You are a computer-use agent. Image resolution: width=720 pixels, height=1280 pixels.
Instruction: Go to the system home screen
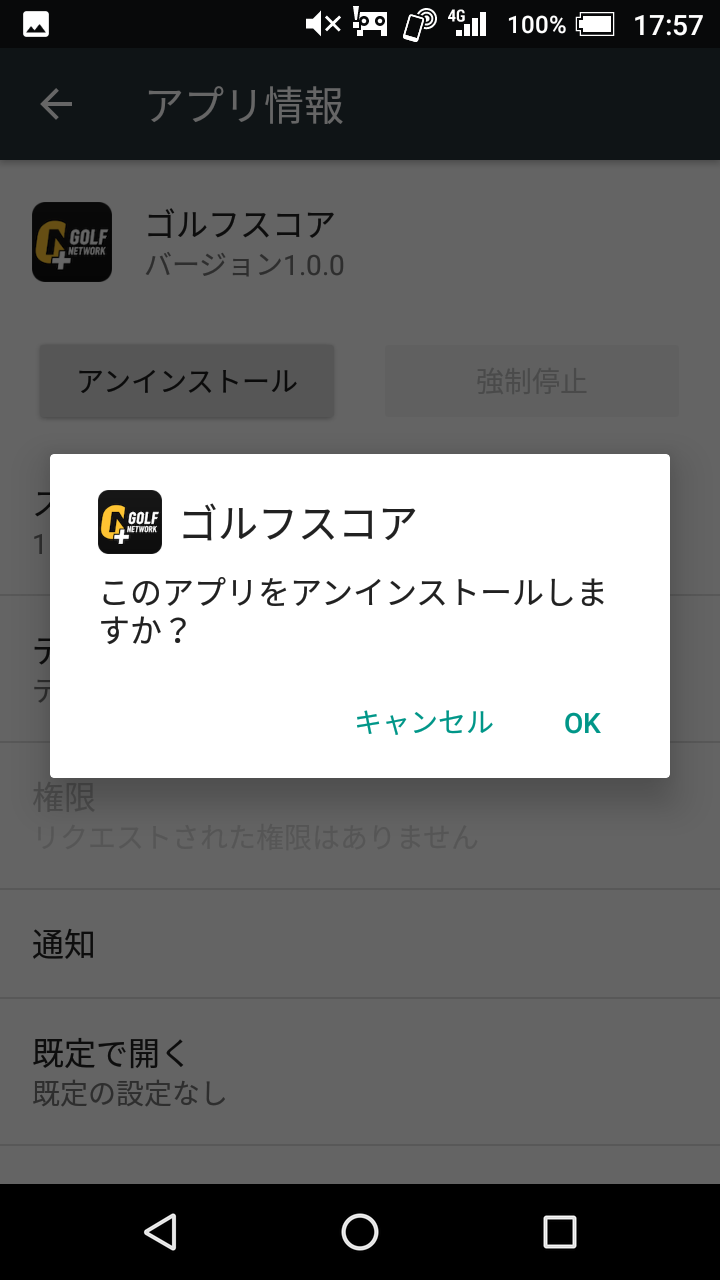click(x=360, y=1232)
